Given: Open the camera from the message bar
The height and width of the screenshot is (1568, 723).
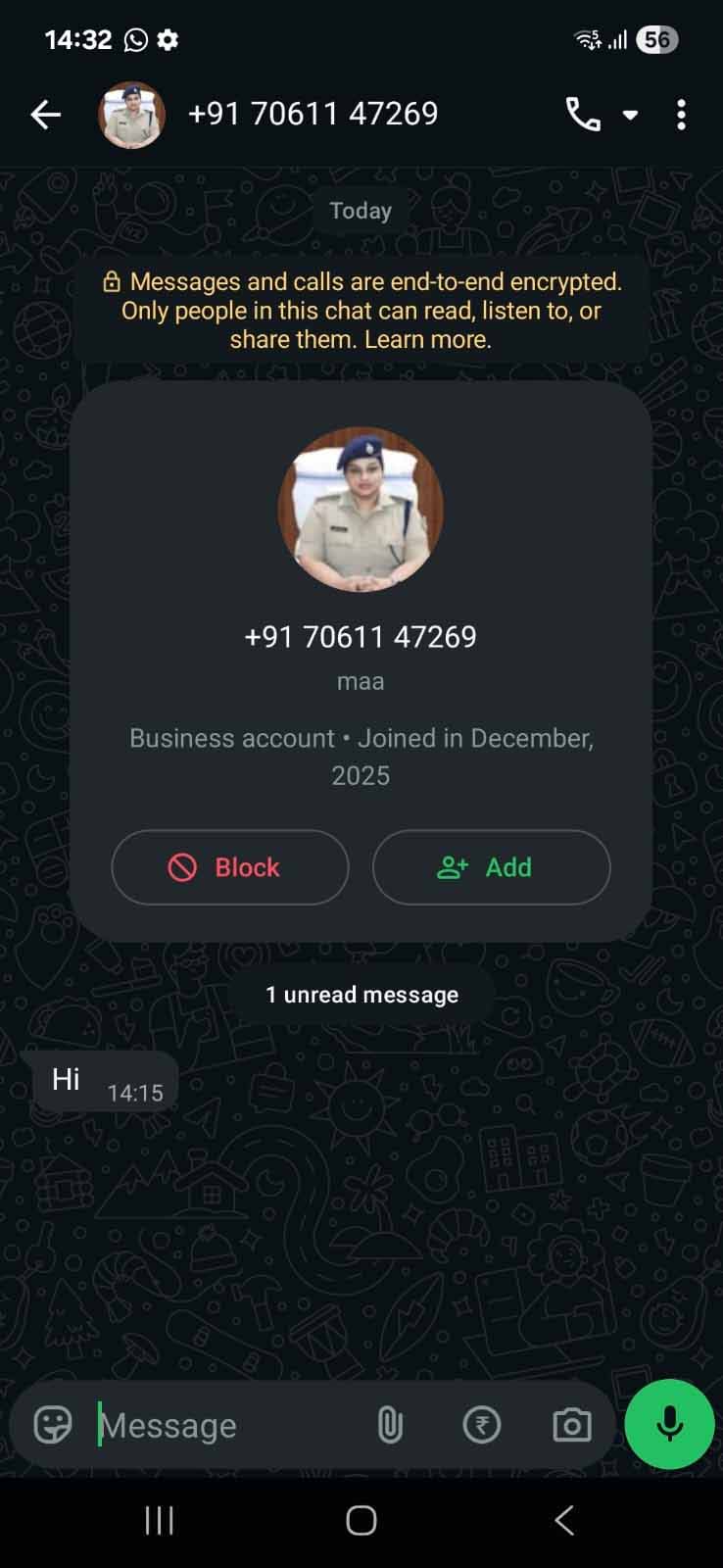Looking at the screenshot, I should (571, 1424).
